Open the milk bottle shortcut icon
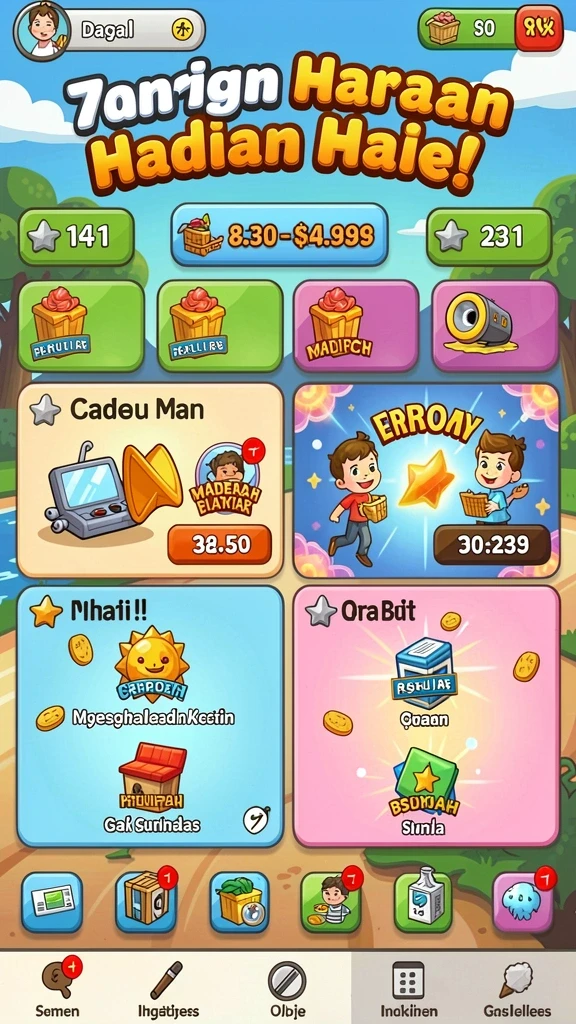 click(423, 902)
